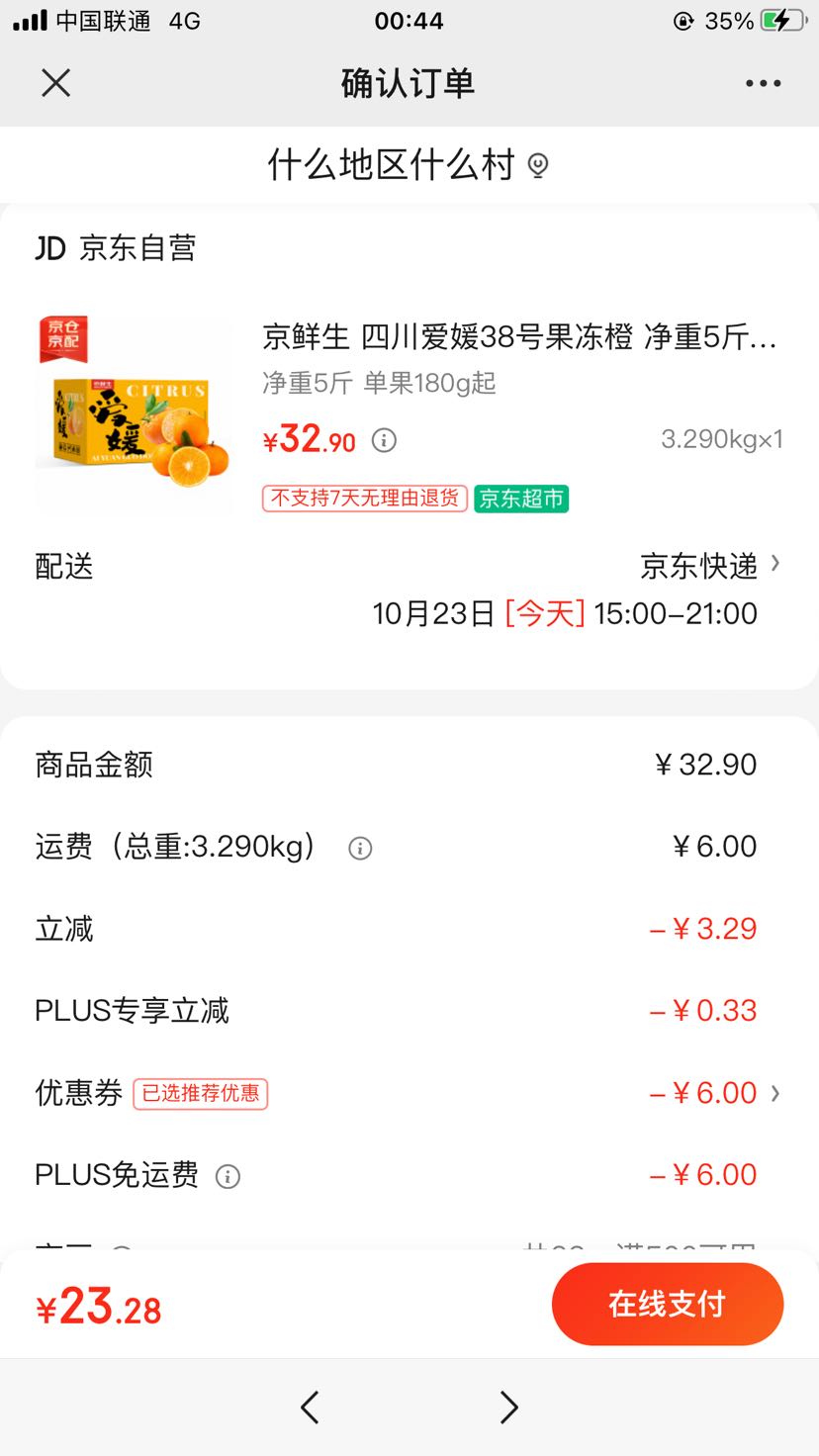Go forward with the browser forward arrow

[509, 1407]
